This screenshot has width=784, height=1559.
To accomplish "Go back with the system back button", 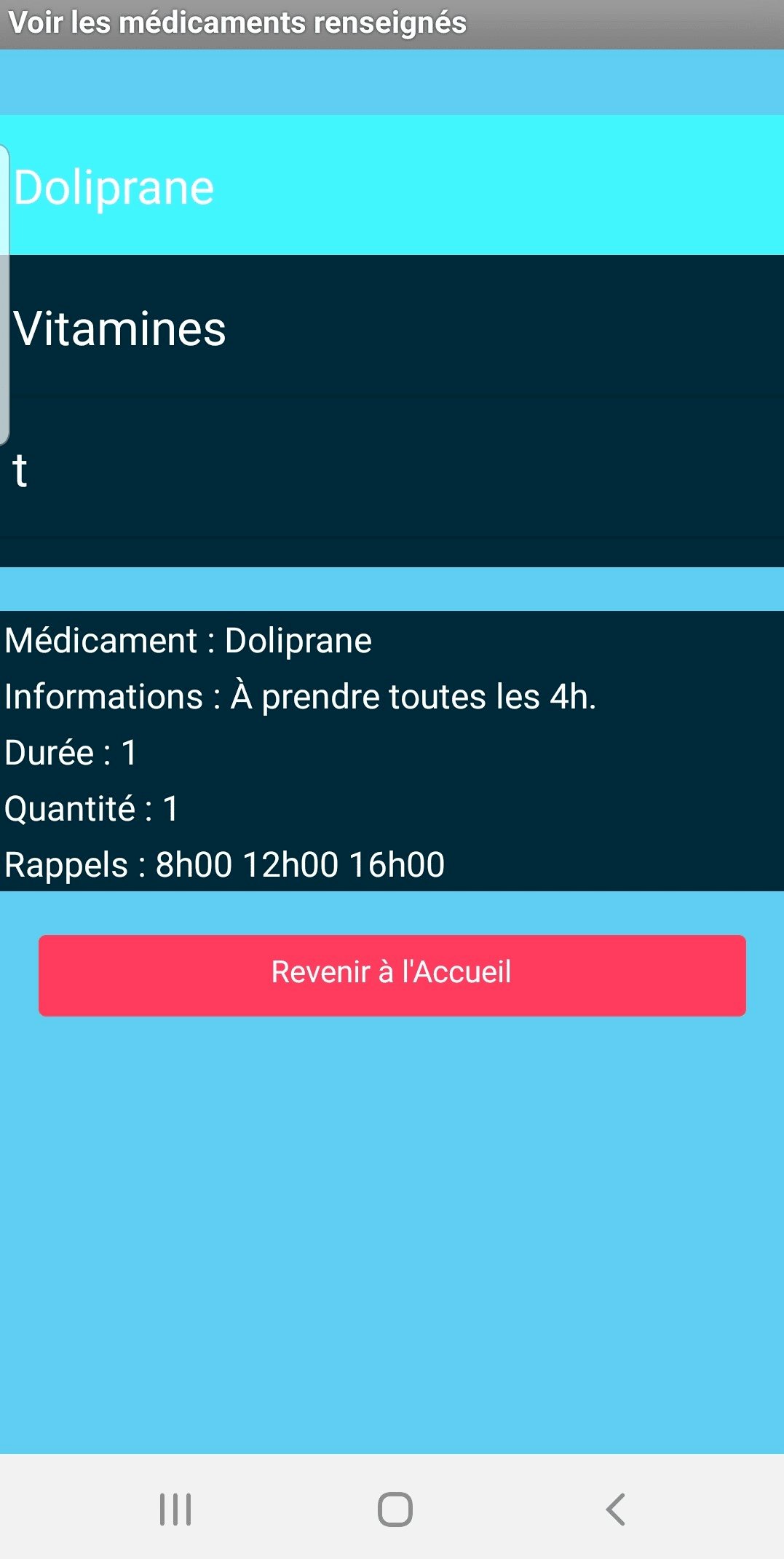I will pos(615,1509).
